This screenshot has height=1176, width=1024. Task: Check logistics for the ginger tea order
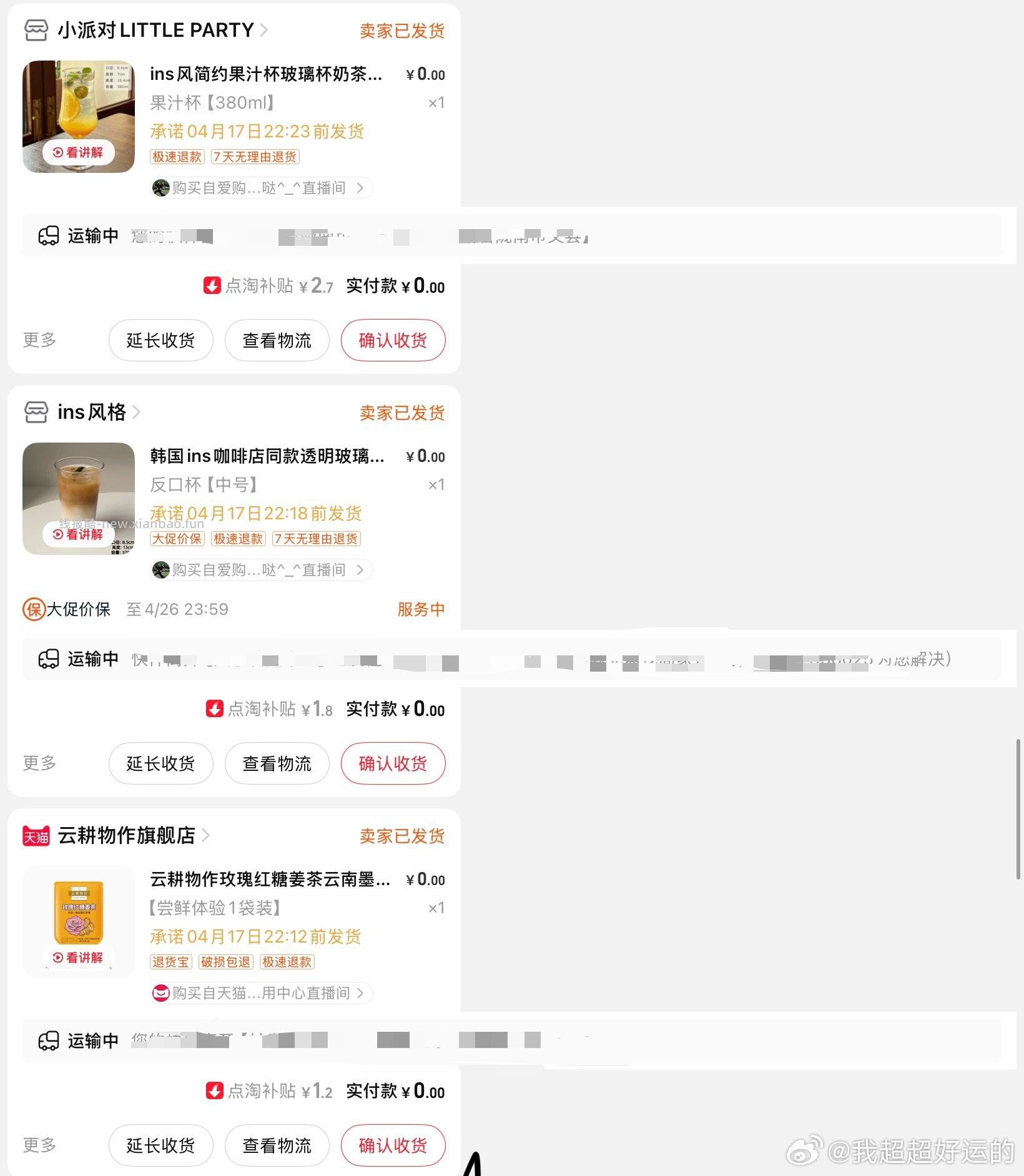click(x=277, y=1145)
